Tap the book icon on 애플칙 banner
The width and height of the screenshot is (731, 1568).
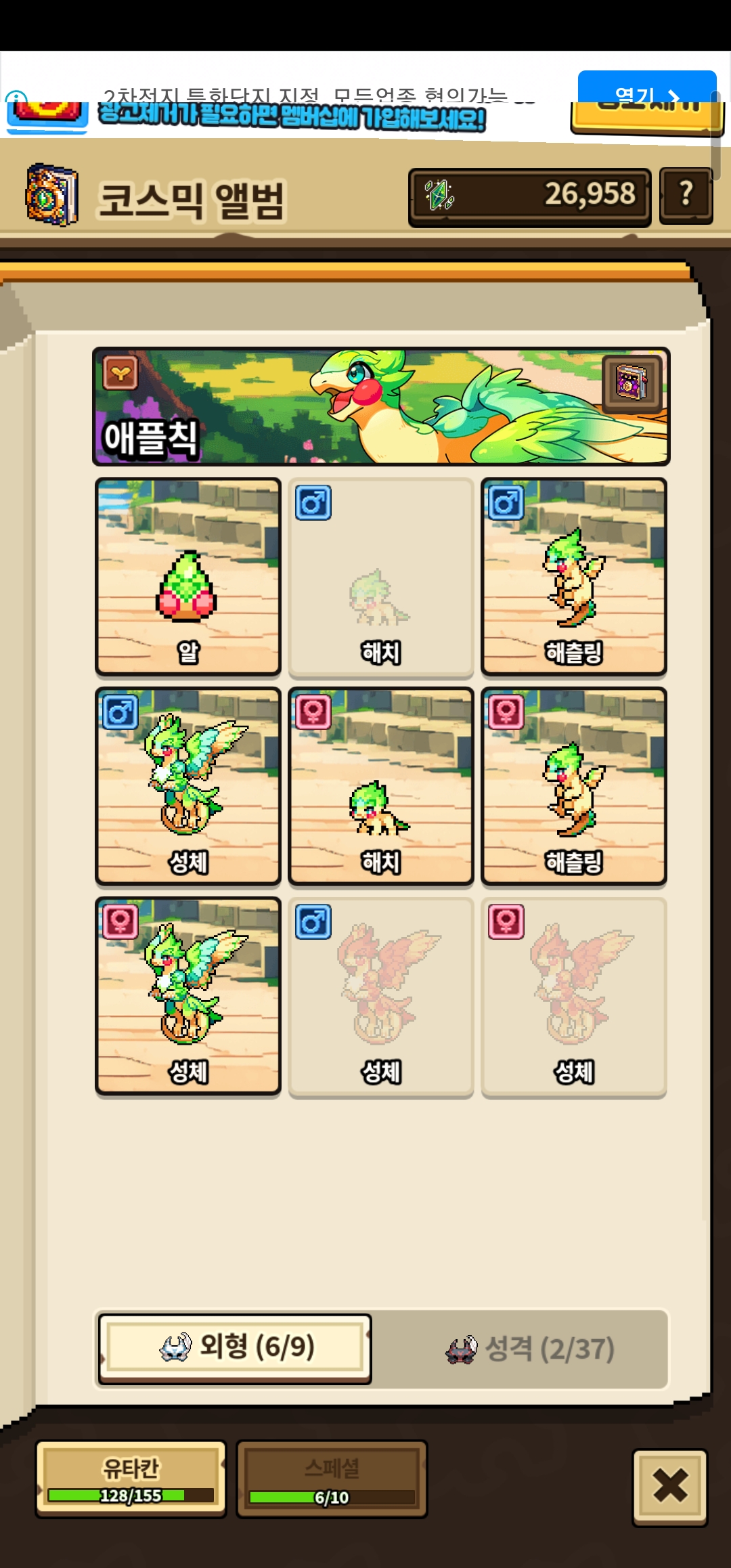click(x=632, y=383)
